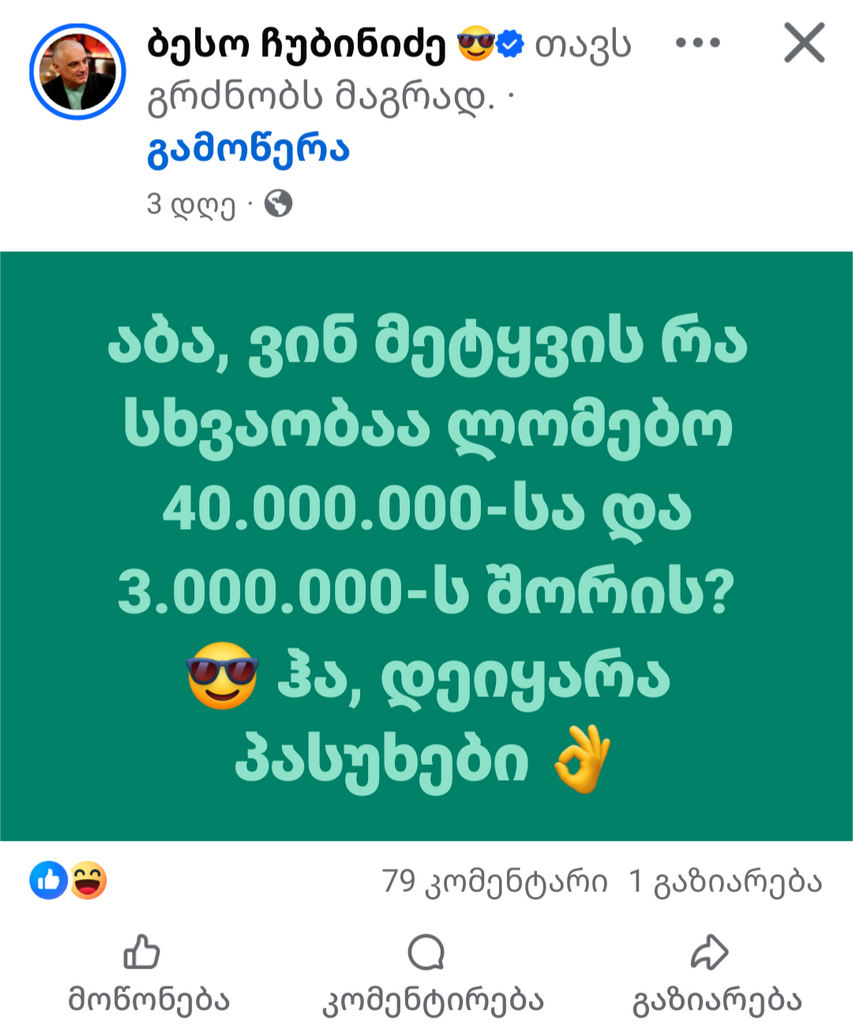The image size is (853, 1024).
Task: Open the 79 კომენტარი comments list
Action: [495, 882]
